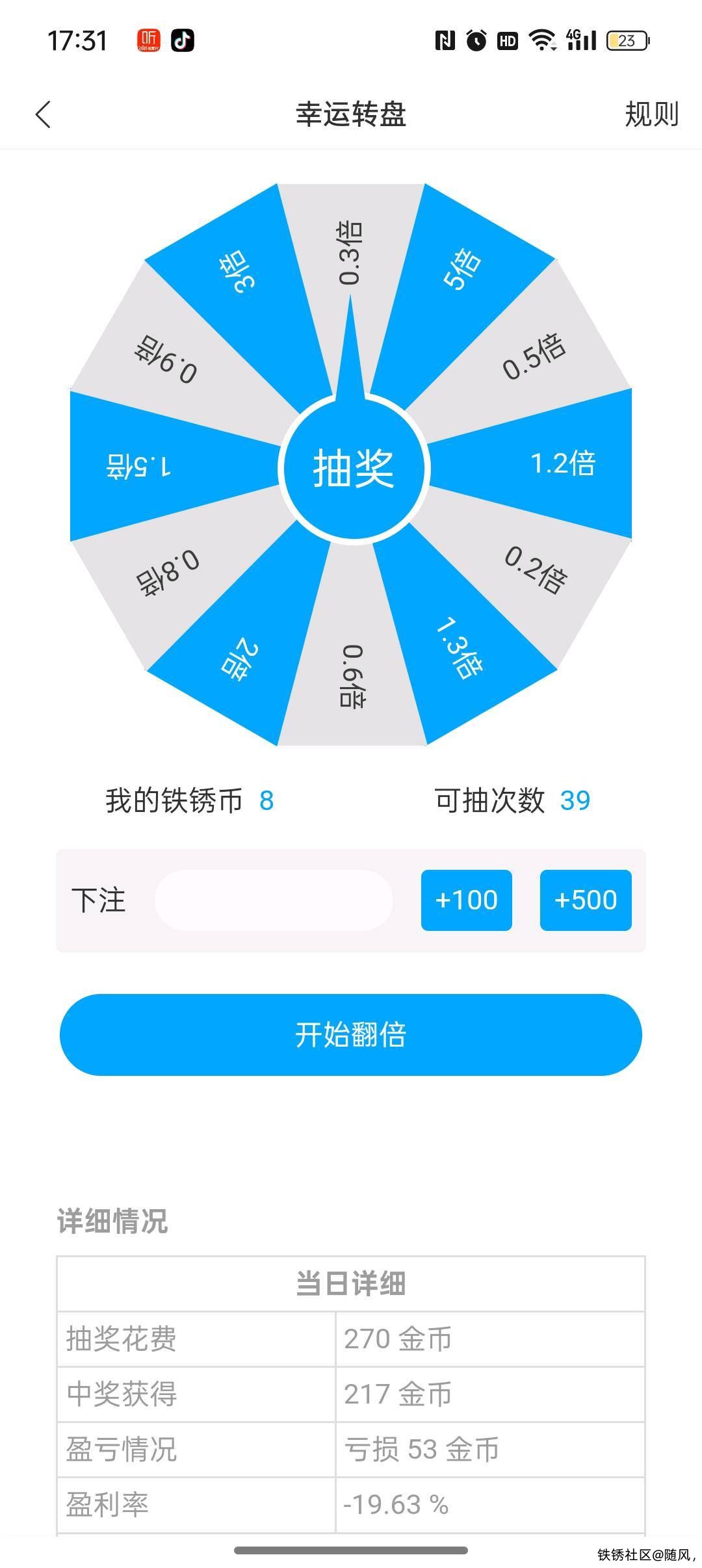Start the spin with 开始翻倍
Image resolution: width=702 pixels, height=1568 pixels.
point(351,1034)
